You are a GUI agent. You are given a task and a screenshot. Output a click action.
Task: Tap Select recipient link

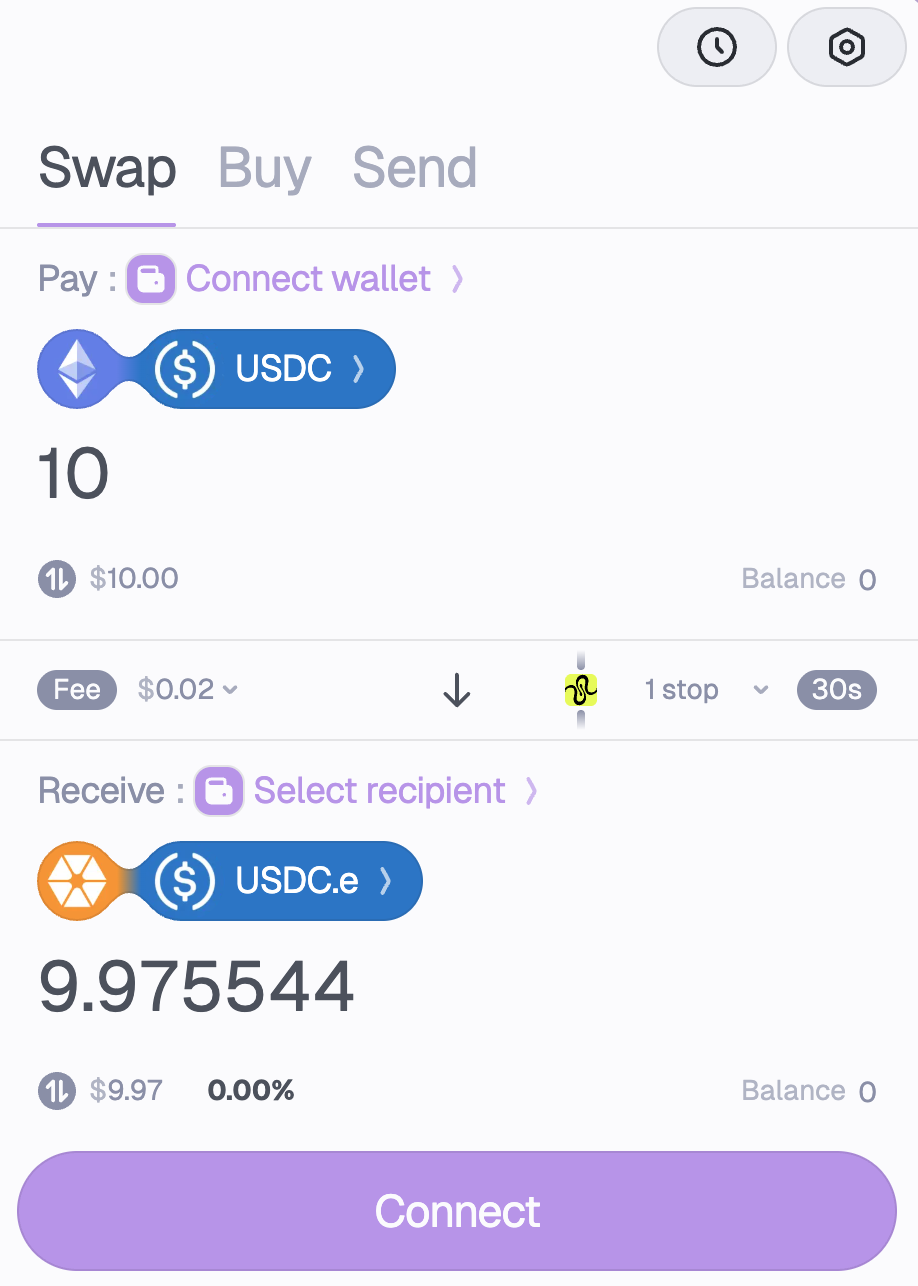[380, 791]
